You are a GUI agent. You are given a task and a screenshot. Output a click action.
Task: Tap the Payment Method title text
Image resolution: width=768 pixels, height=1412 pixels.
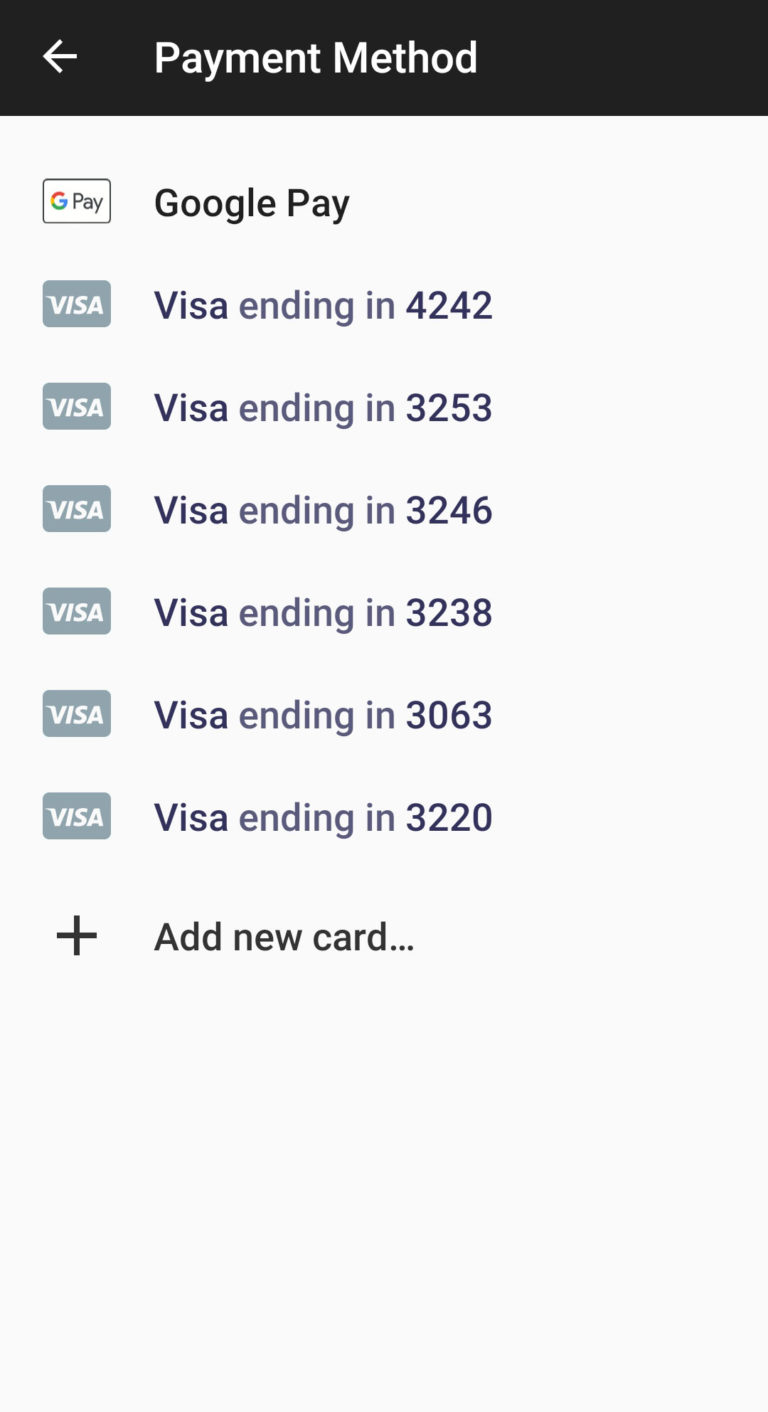pos(316,56)
